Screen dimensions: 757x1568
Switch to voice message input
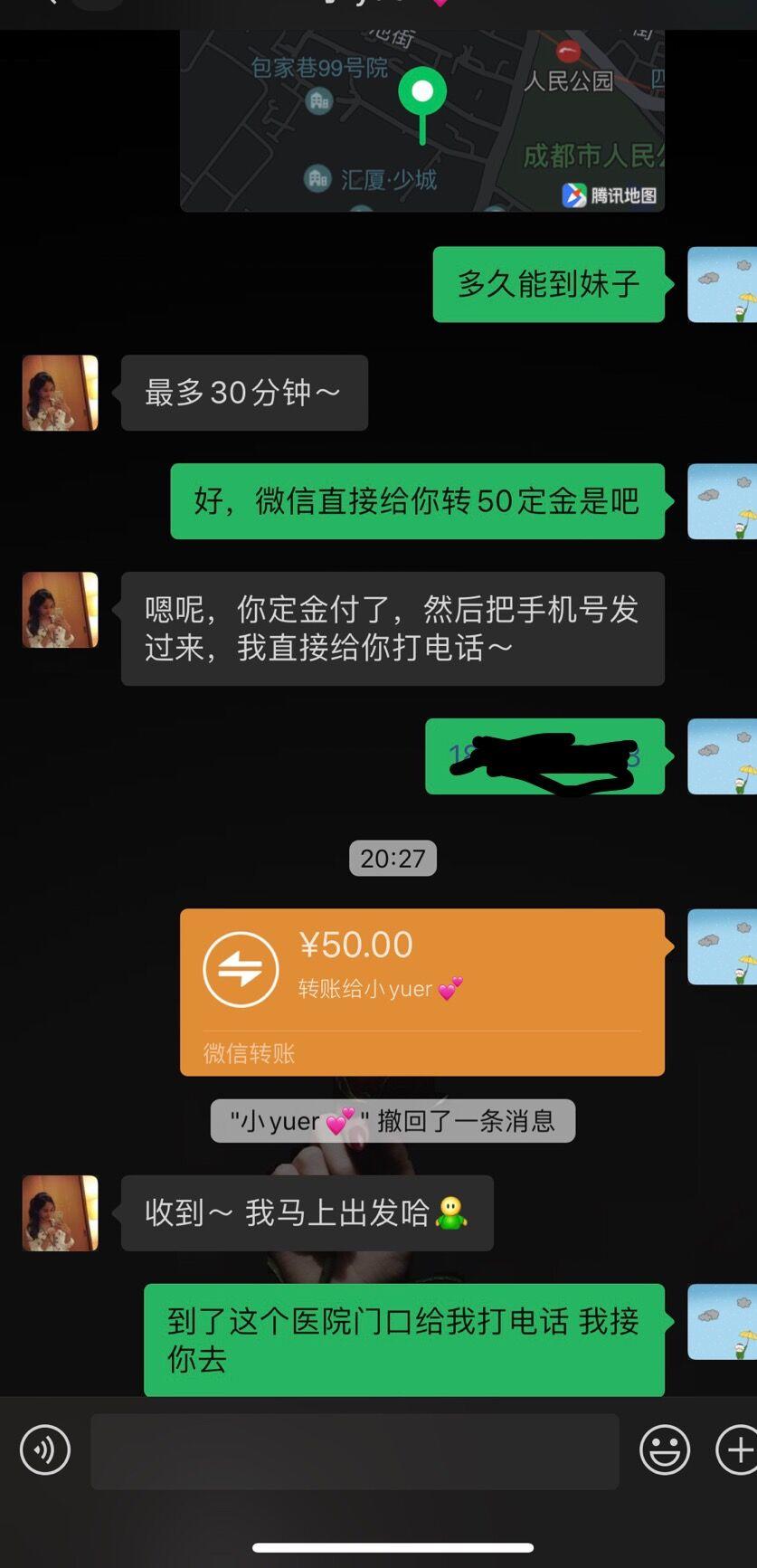click(x=44, y=1449)
